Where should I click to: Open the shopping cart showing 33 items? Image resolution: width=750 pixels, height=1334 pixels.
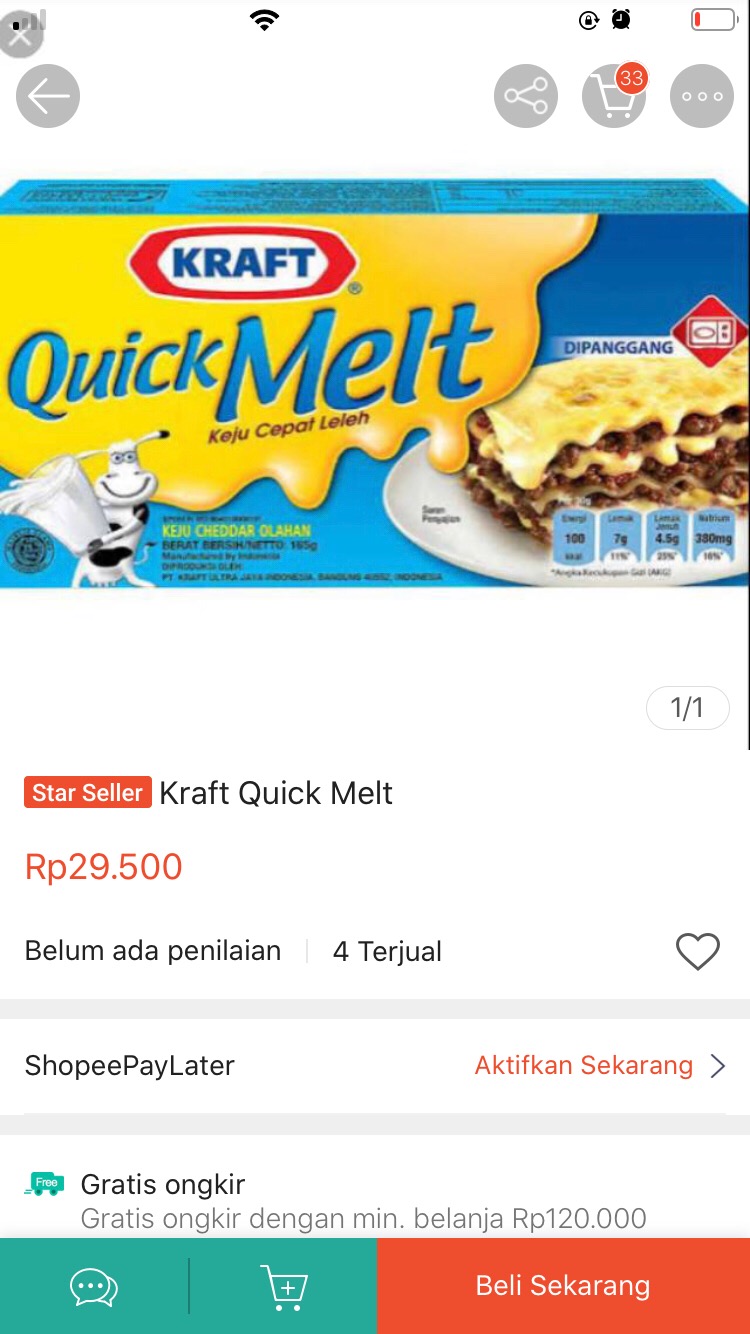click(x=613, y=96)
